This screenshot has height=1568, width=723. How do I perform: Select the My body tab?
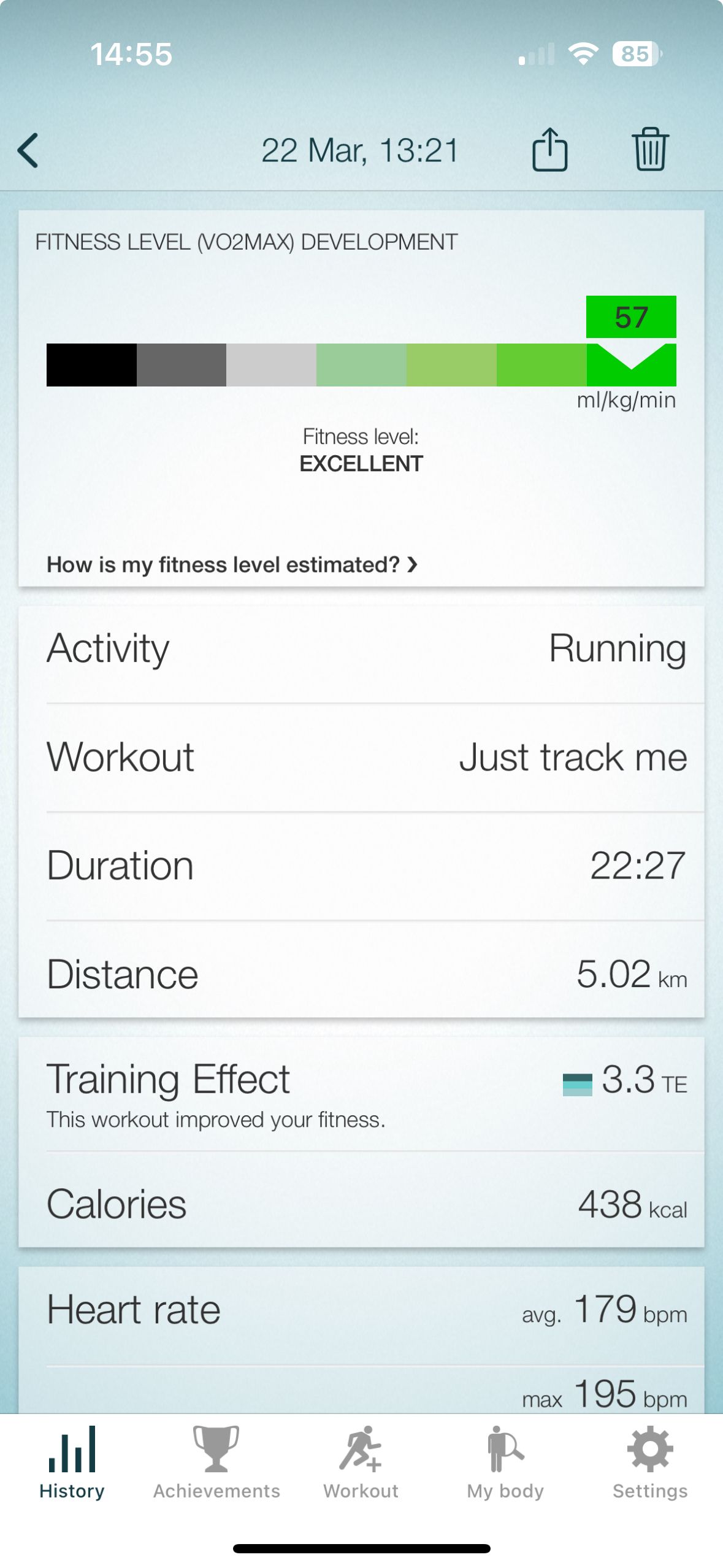point(505,1462)
